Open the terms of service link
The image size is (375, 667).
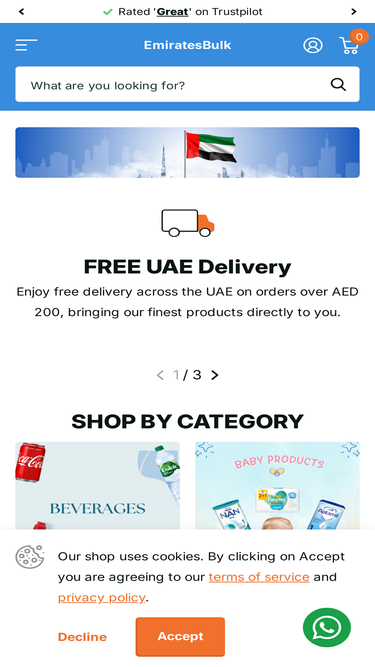click(x=259, y=577)
